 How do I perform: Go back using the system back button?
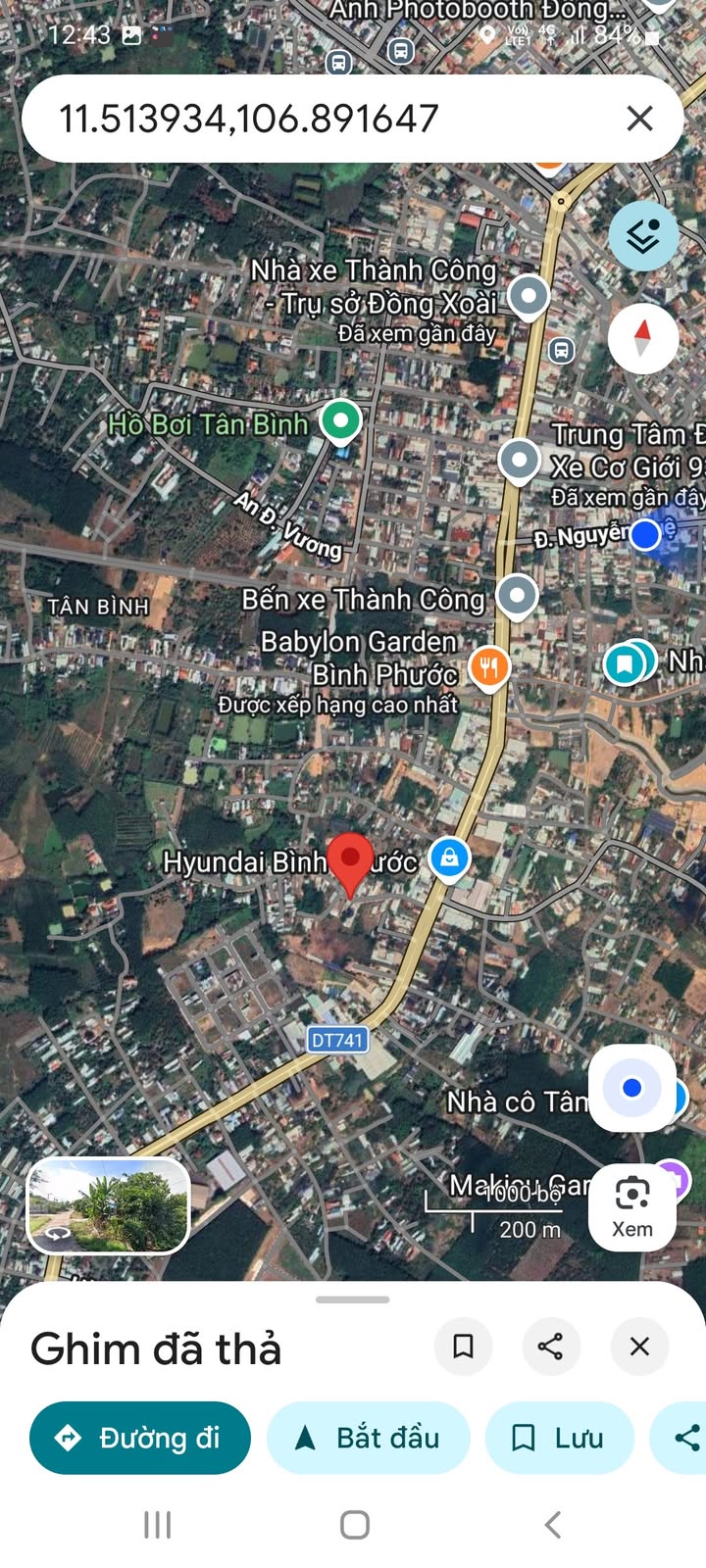click(552, 1524)
